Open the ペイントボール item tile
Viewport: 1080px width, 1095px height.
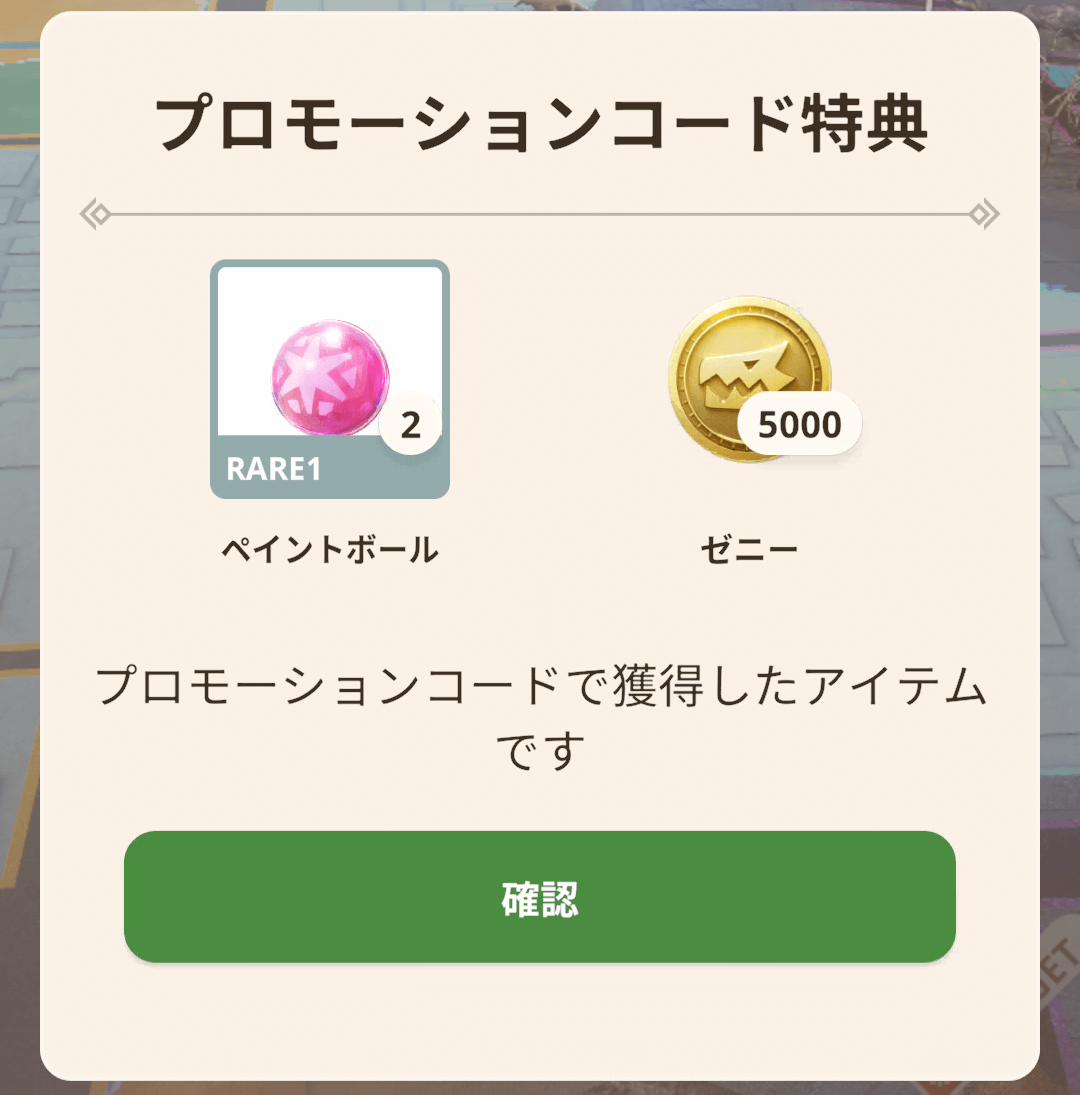coord(330,379)
